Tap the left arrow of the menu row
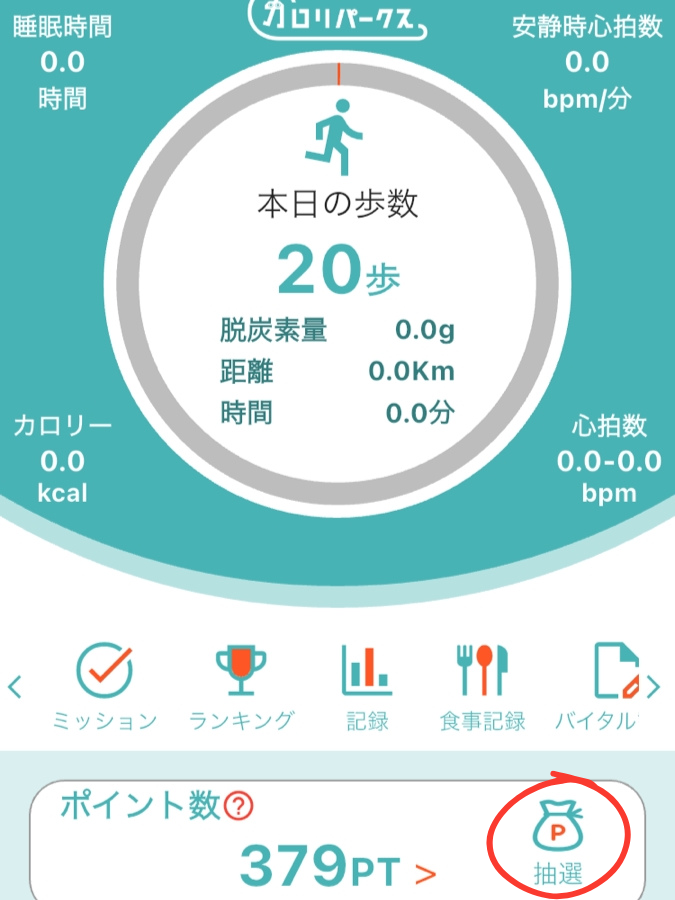 tap(15, 687)
